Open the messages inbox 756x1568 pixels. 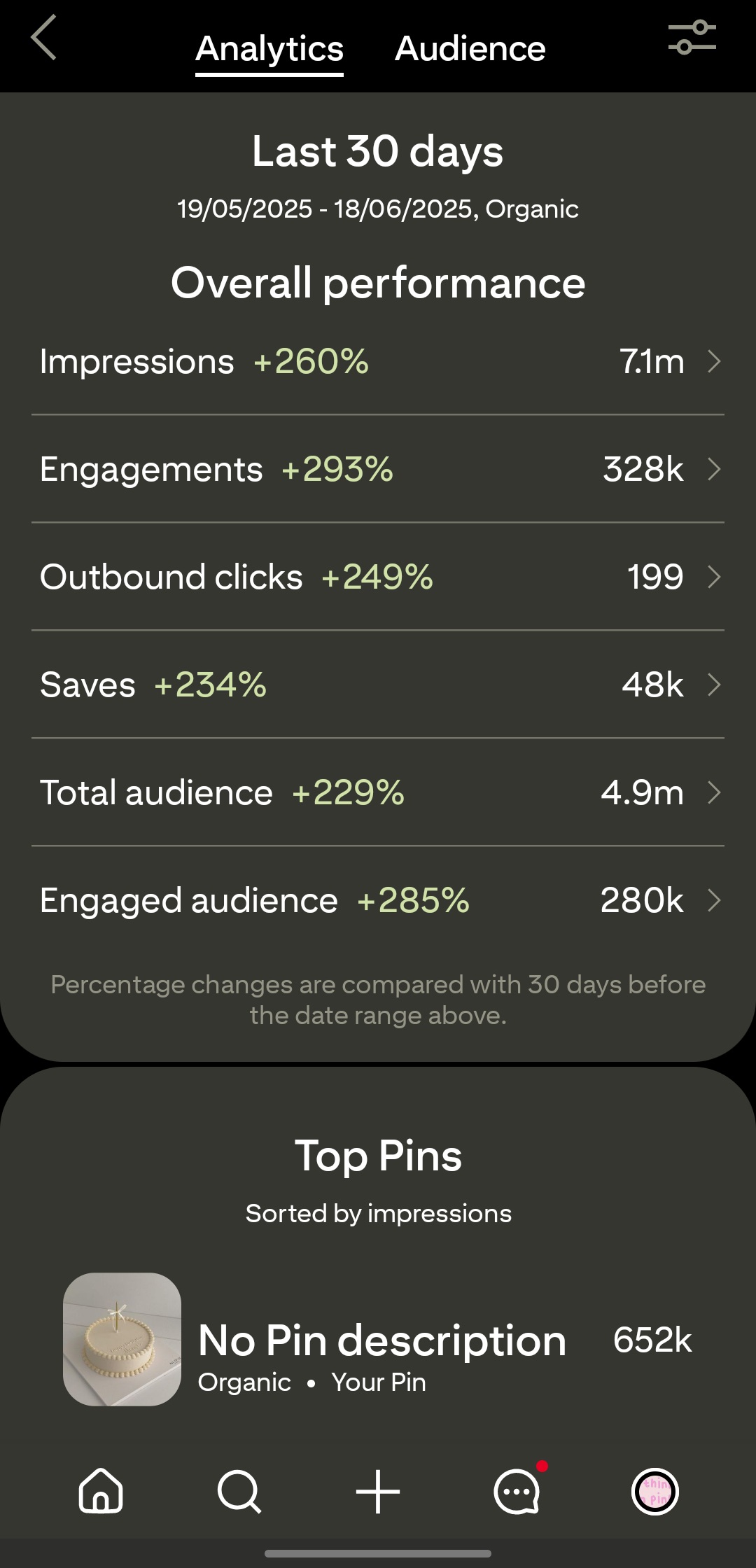517,1492
